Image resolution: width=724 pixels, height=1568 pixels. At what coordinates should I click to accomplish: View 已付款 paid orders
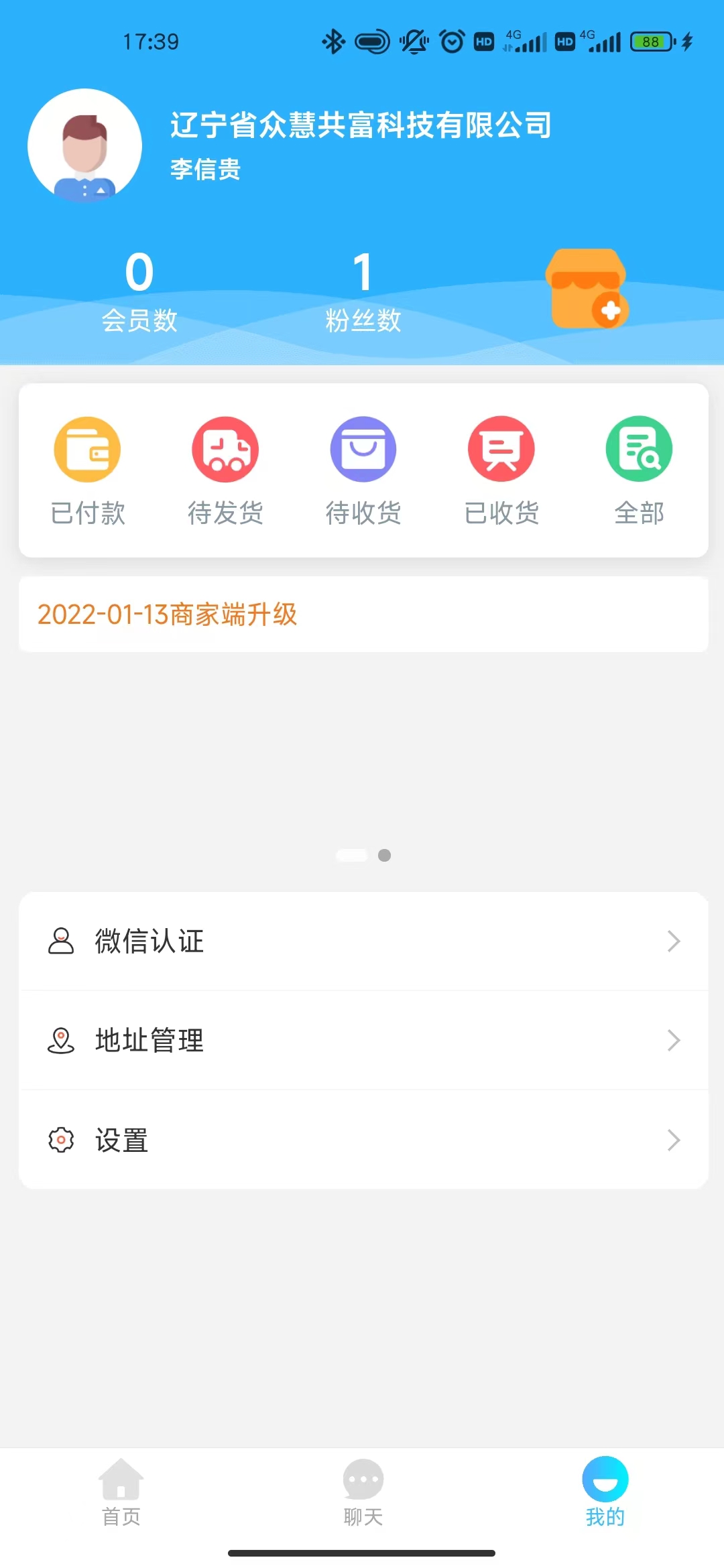[88, 470]
